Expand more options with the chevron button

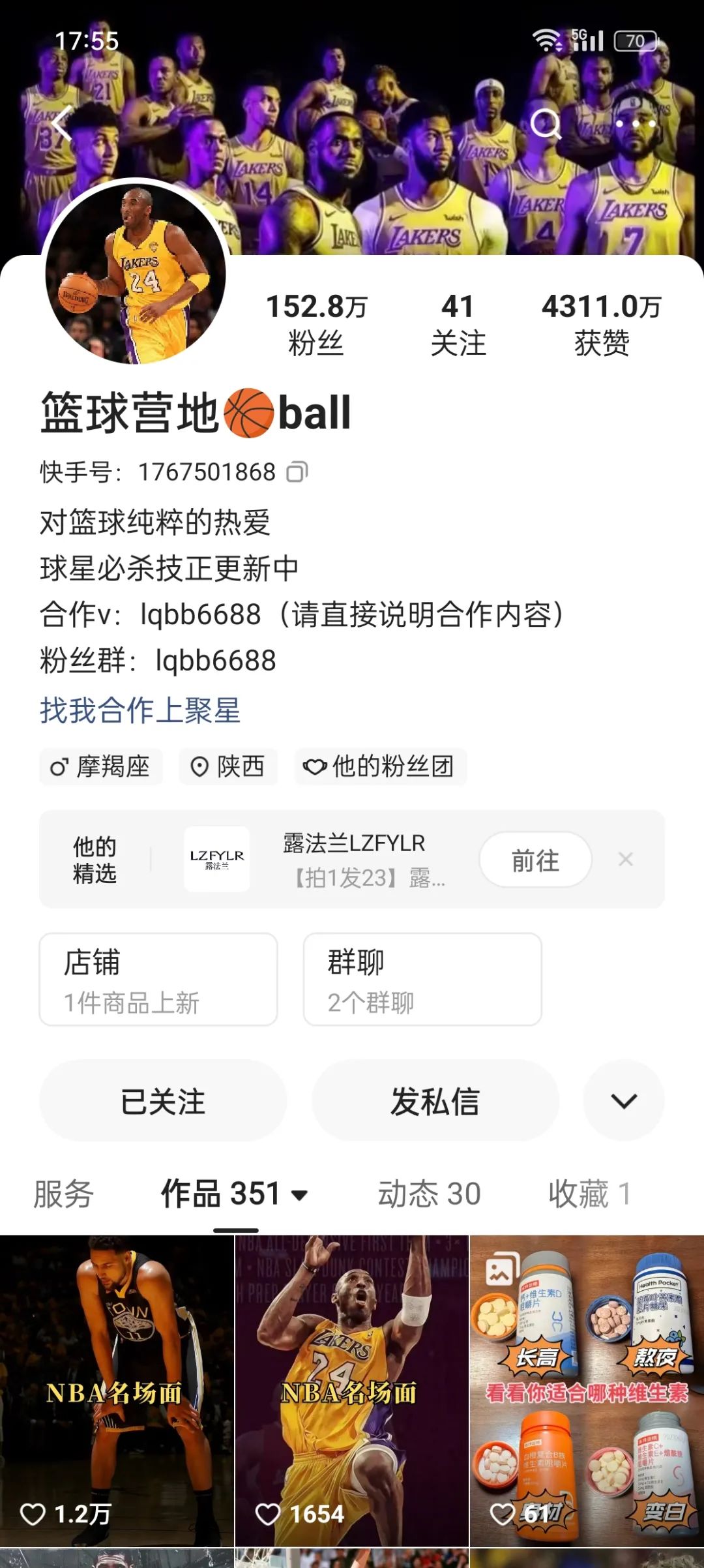click(x=624, y=1101)
